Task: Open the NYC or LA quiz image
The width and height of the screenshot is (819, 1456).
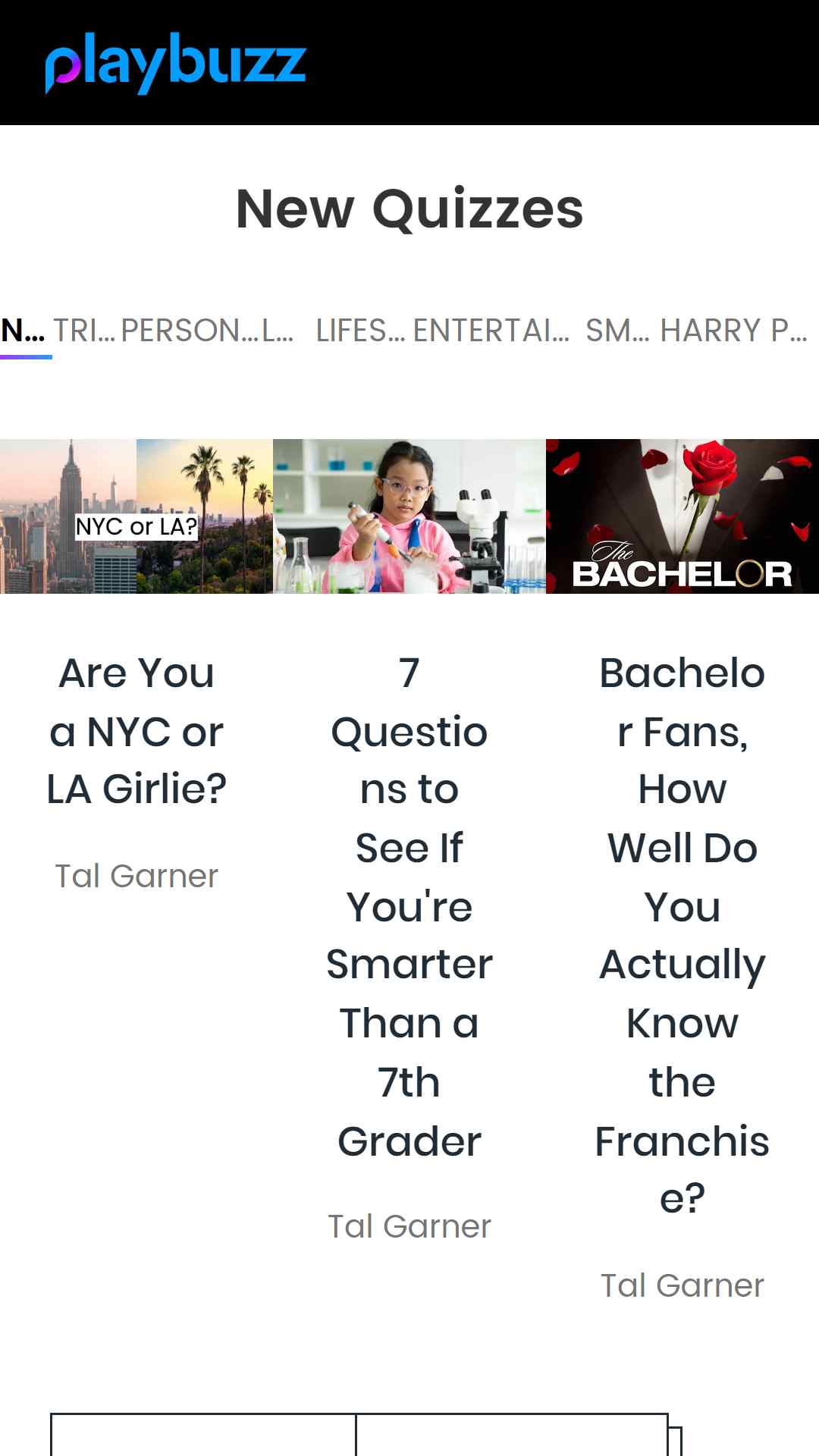Action: [136, 516]
